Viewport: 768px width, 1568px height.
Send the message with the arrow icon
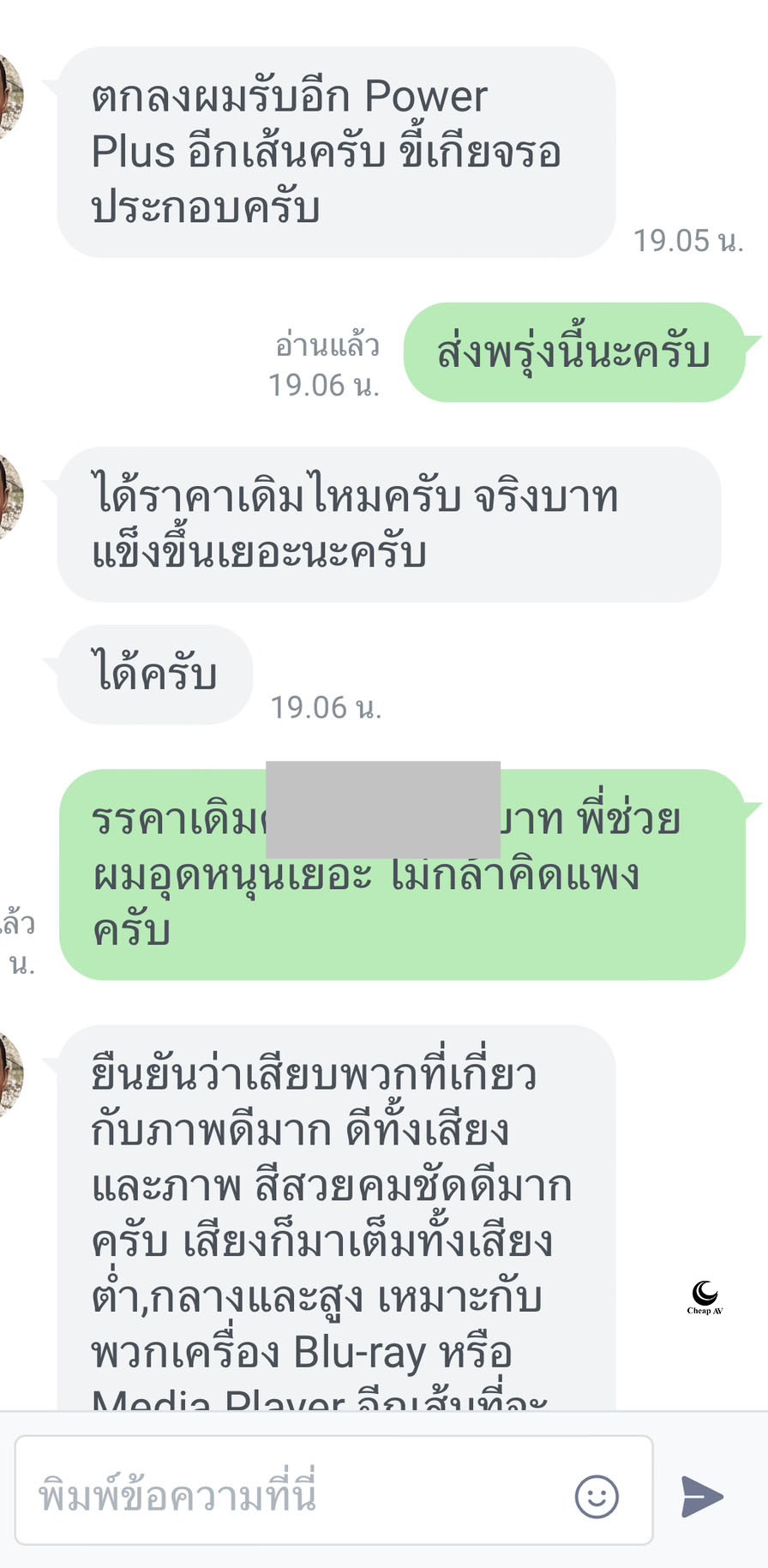(702, 1497)
